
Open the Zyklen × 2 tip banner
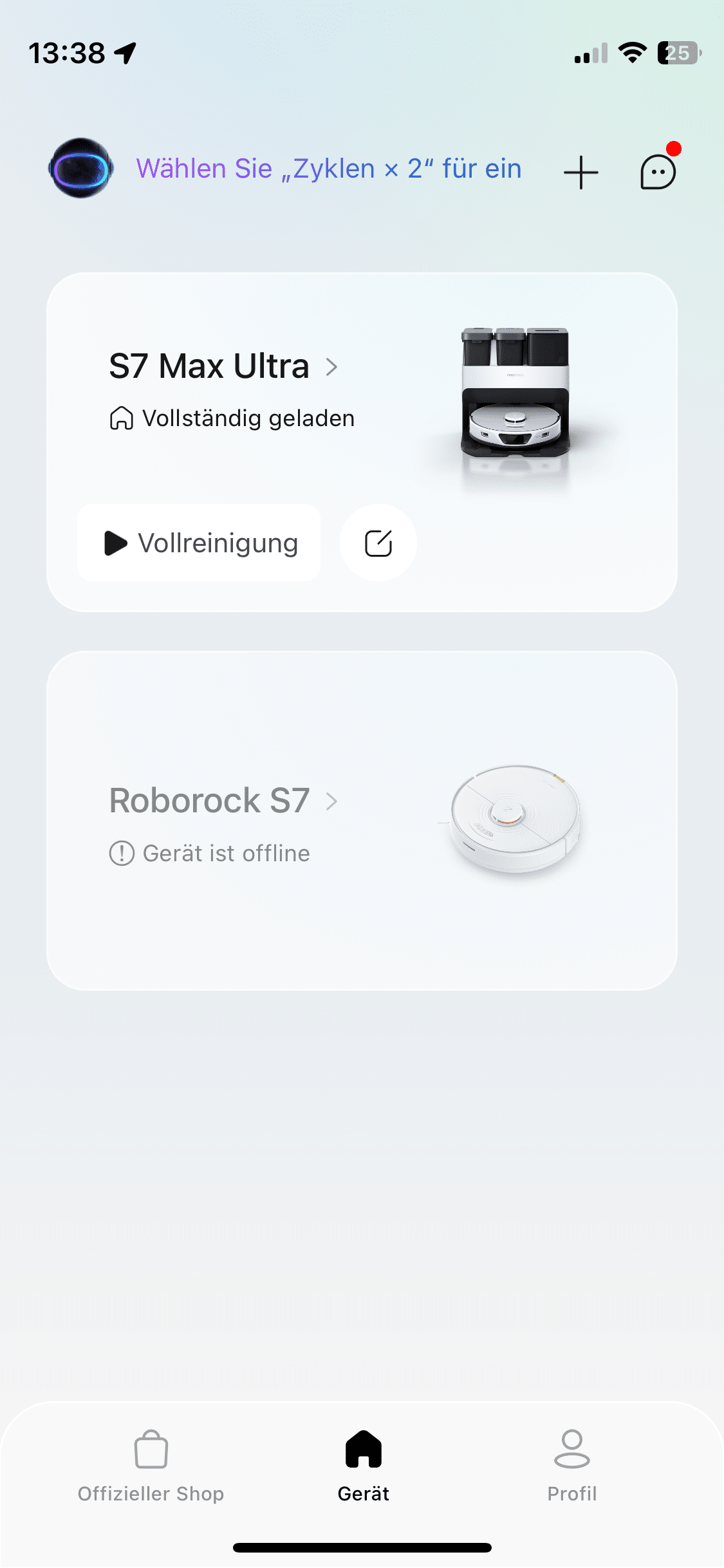click(329, 169)
